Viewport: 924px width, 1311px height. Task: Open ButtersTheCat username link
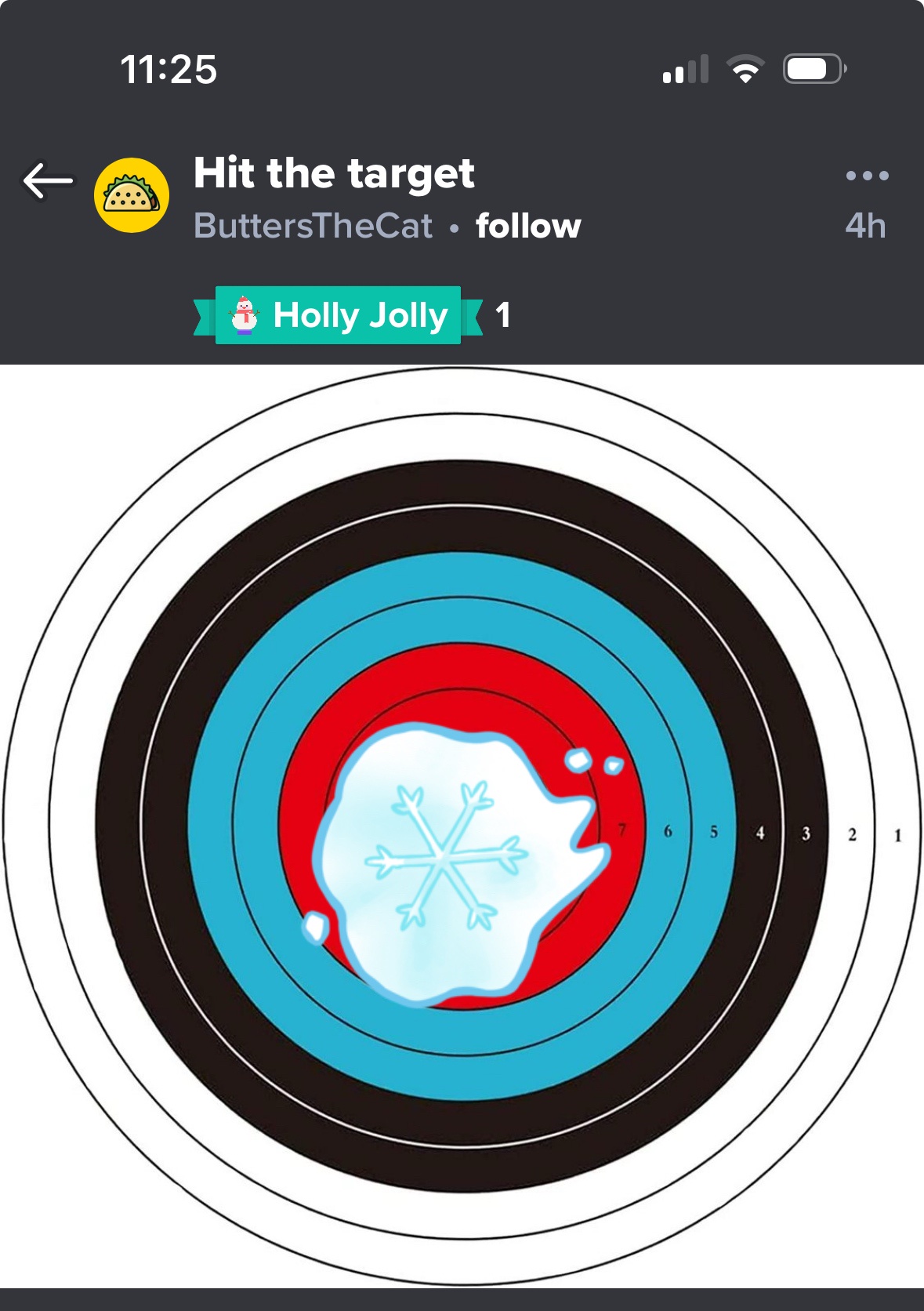(x=313, y=227)
